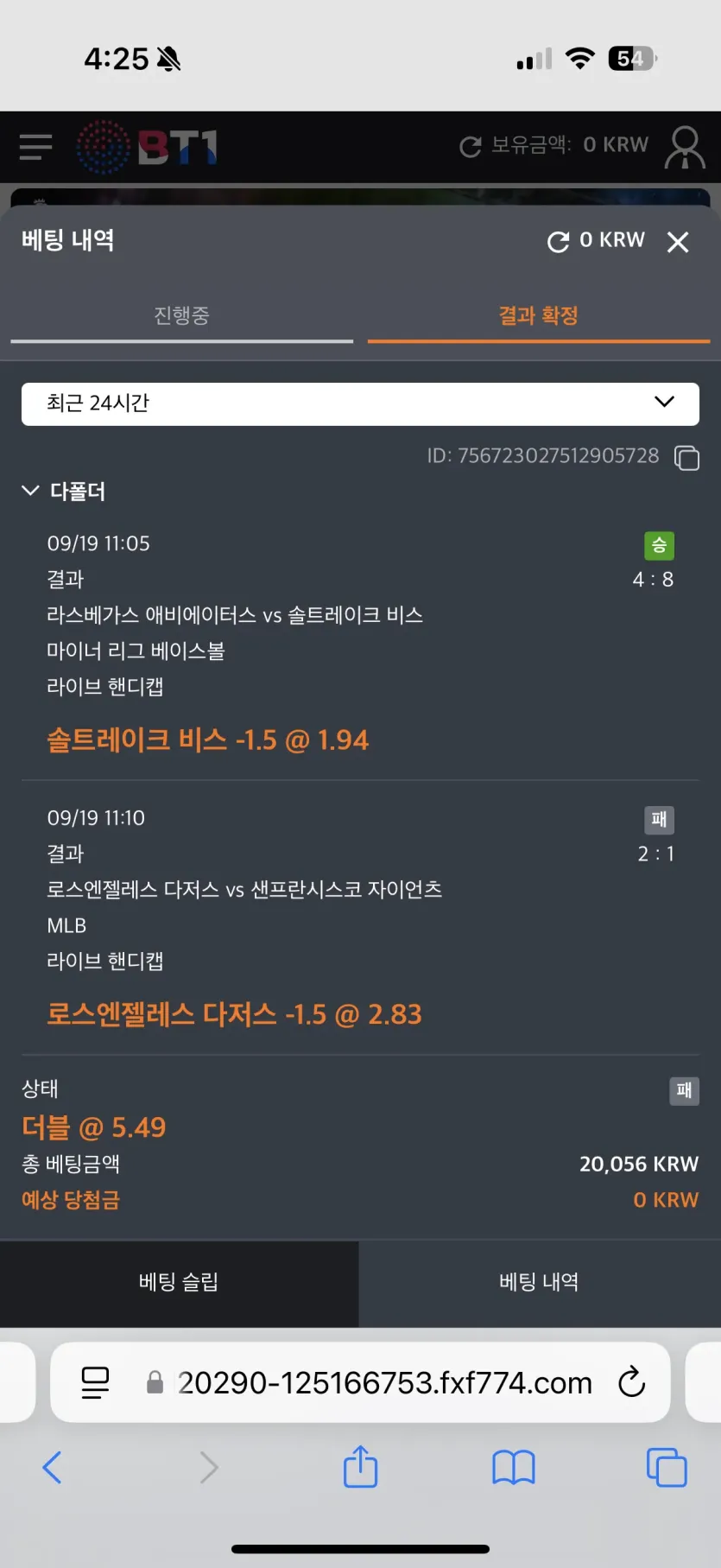Collapse the 다폴더 bet section
The image size is (721, 1568).
point(30,491)
